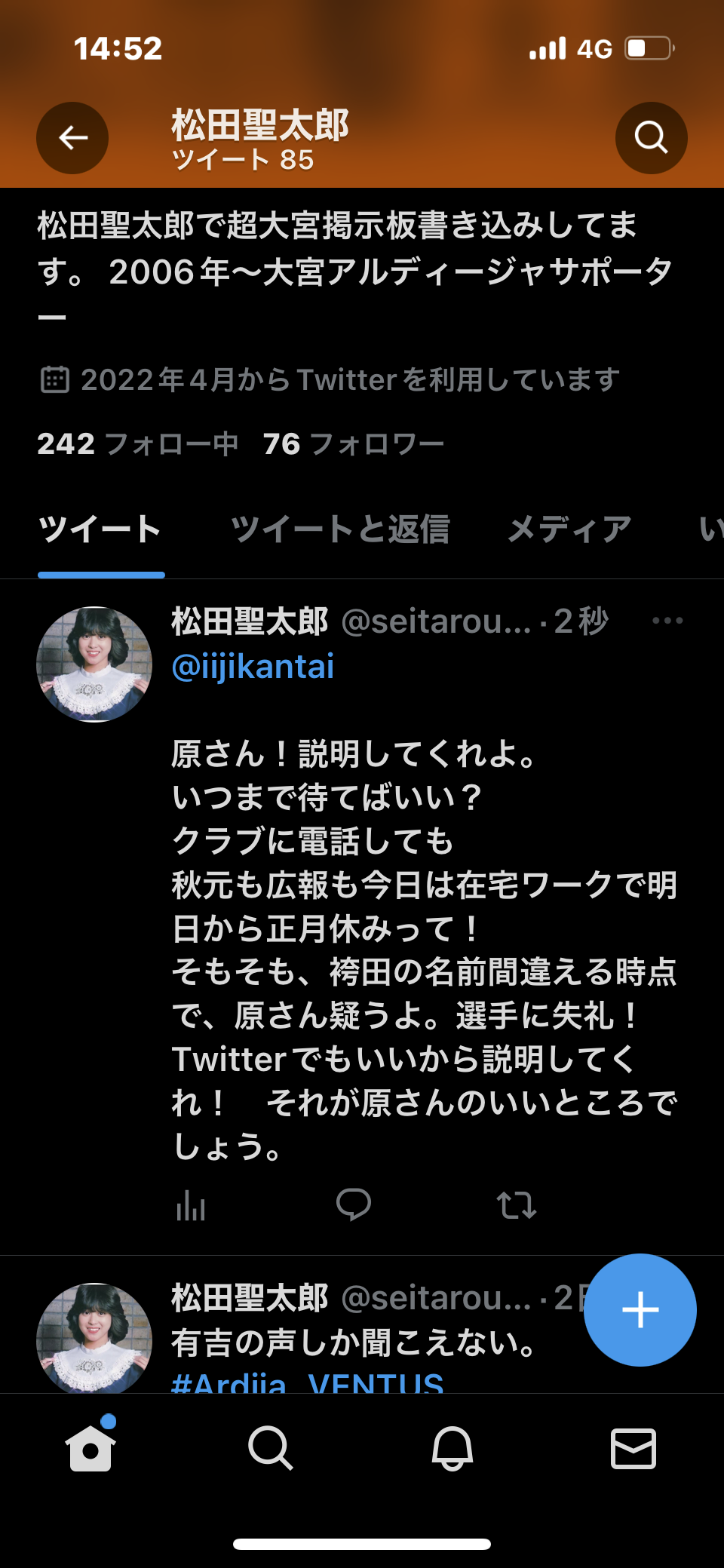The height and width of the screenshot is (1568, 724).
Task: Open the notifications bell
Action: pos(452,1448)
